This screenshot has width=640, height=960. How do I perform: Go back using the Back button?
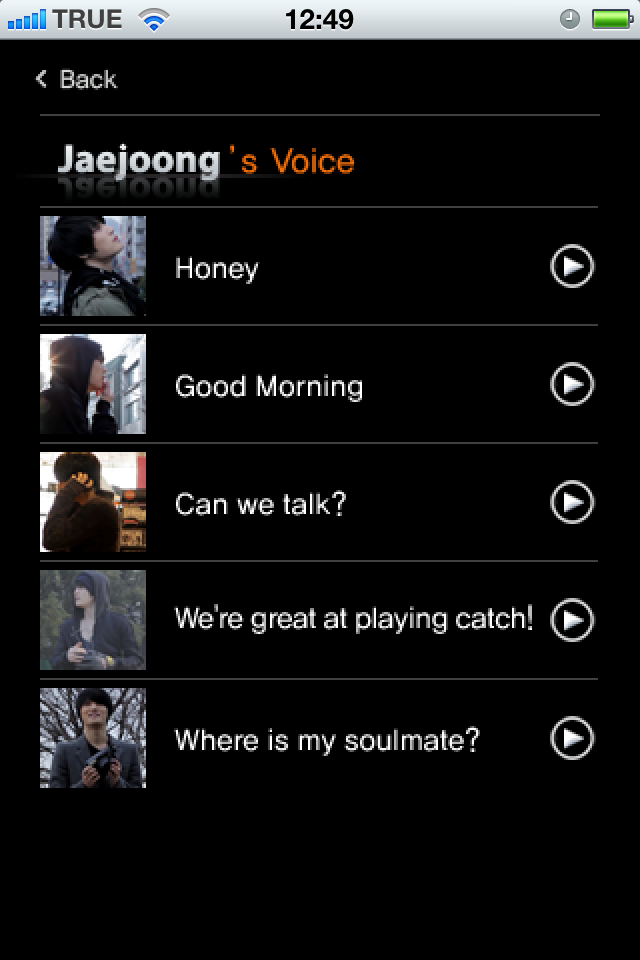coord(77,79)
